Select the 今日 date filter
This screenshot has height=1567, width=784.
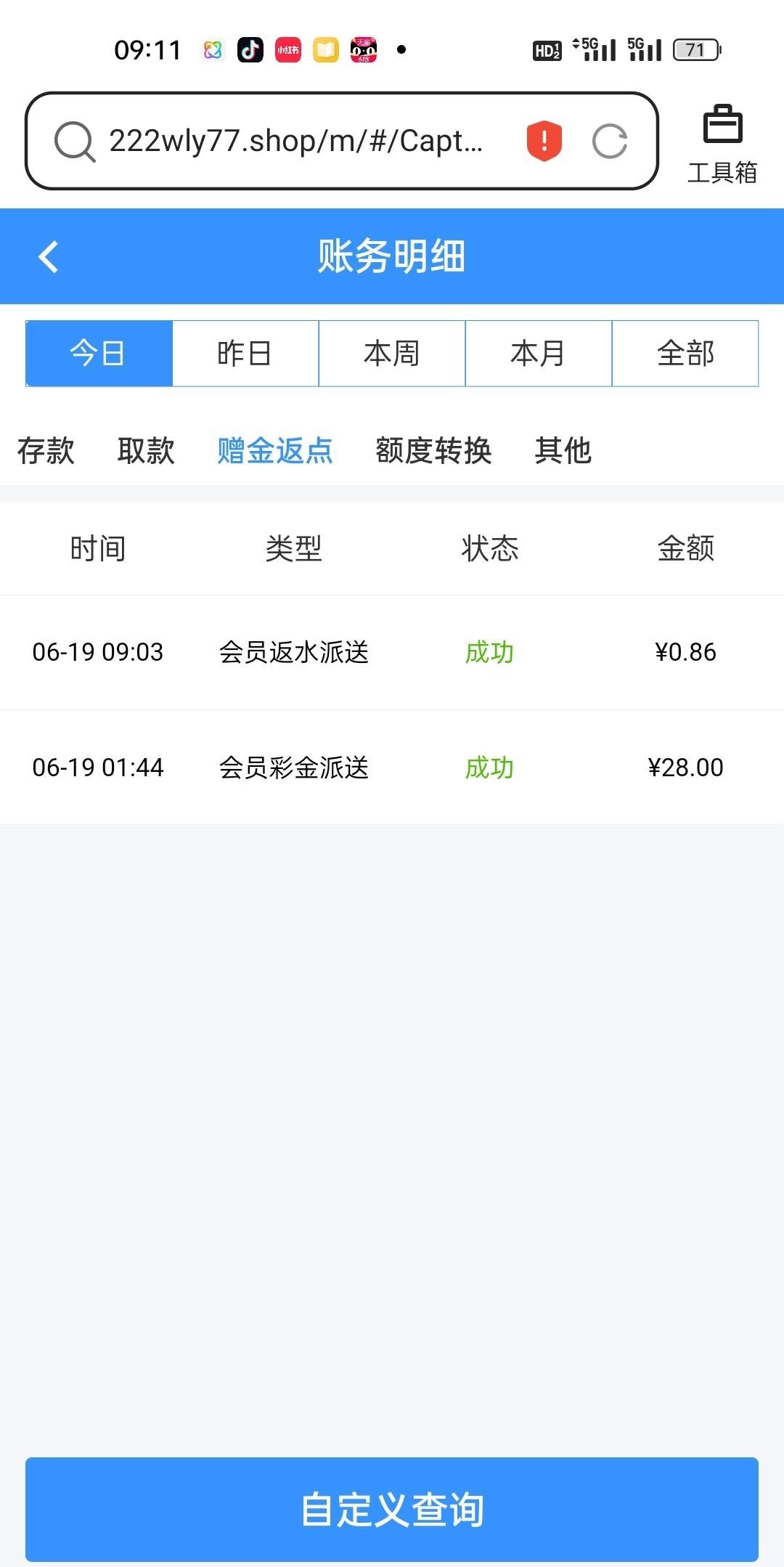point(99,354)
